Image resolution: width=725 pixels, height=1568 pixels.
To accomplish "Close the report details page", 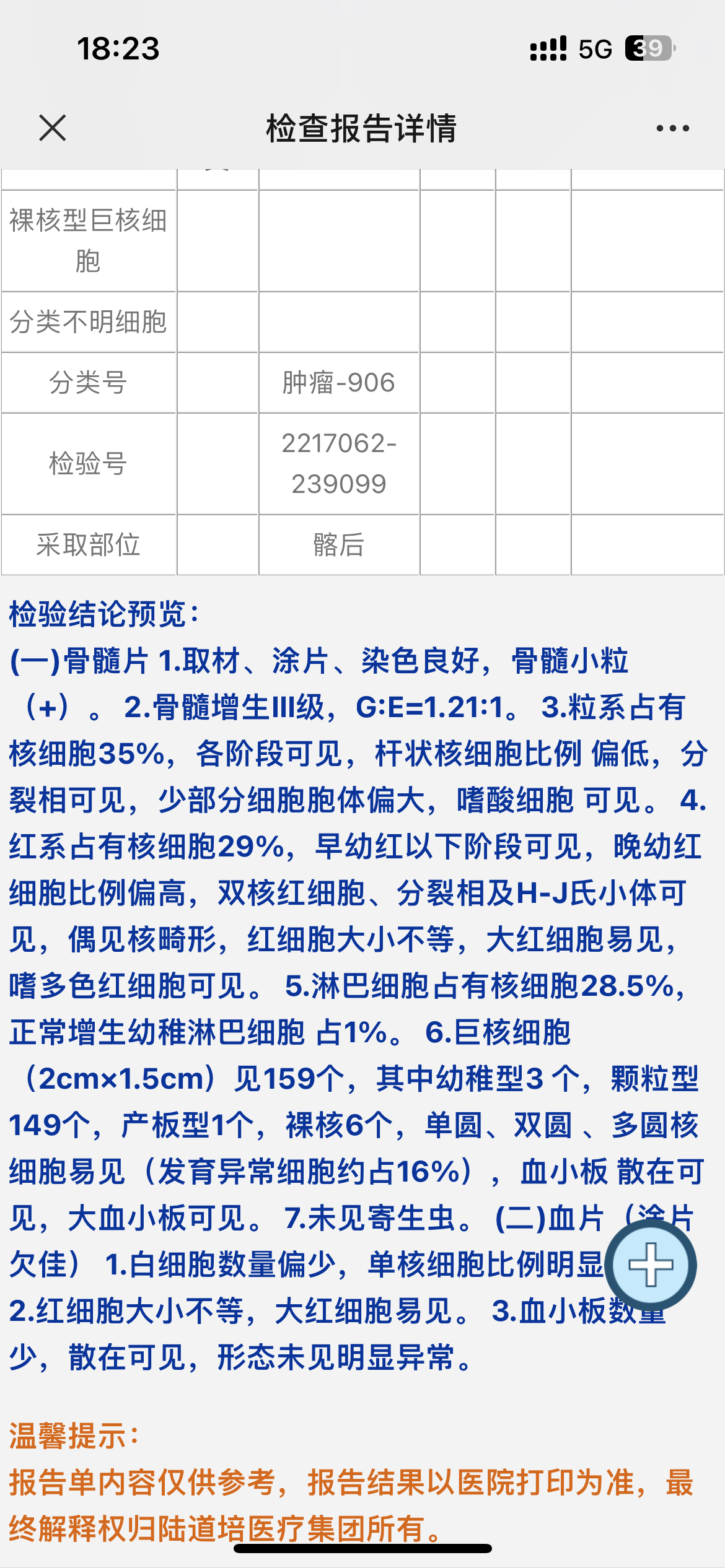I will 52,128.
